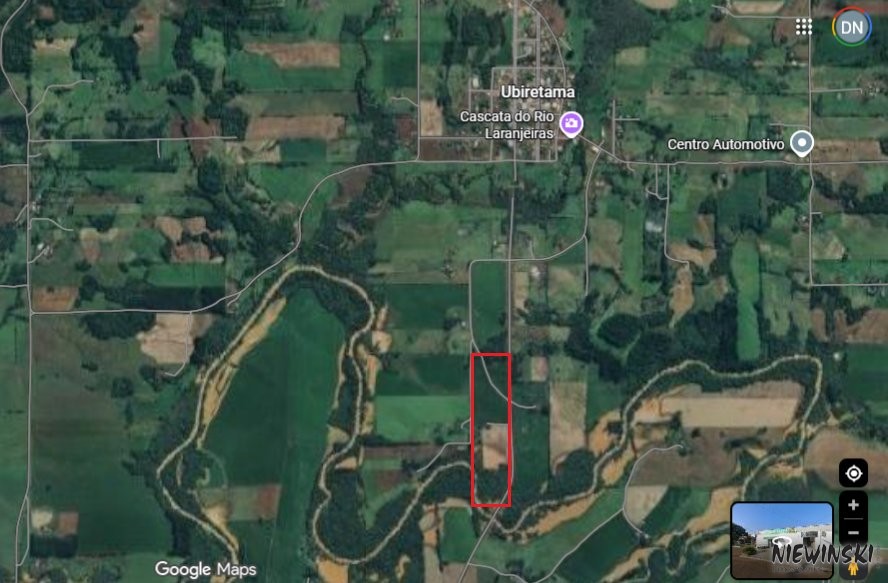Select the Cascata do Rio Laranjeiras marker
Viewport: 888px width, 583px height.
[571, 124]
